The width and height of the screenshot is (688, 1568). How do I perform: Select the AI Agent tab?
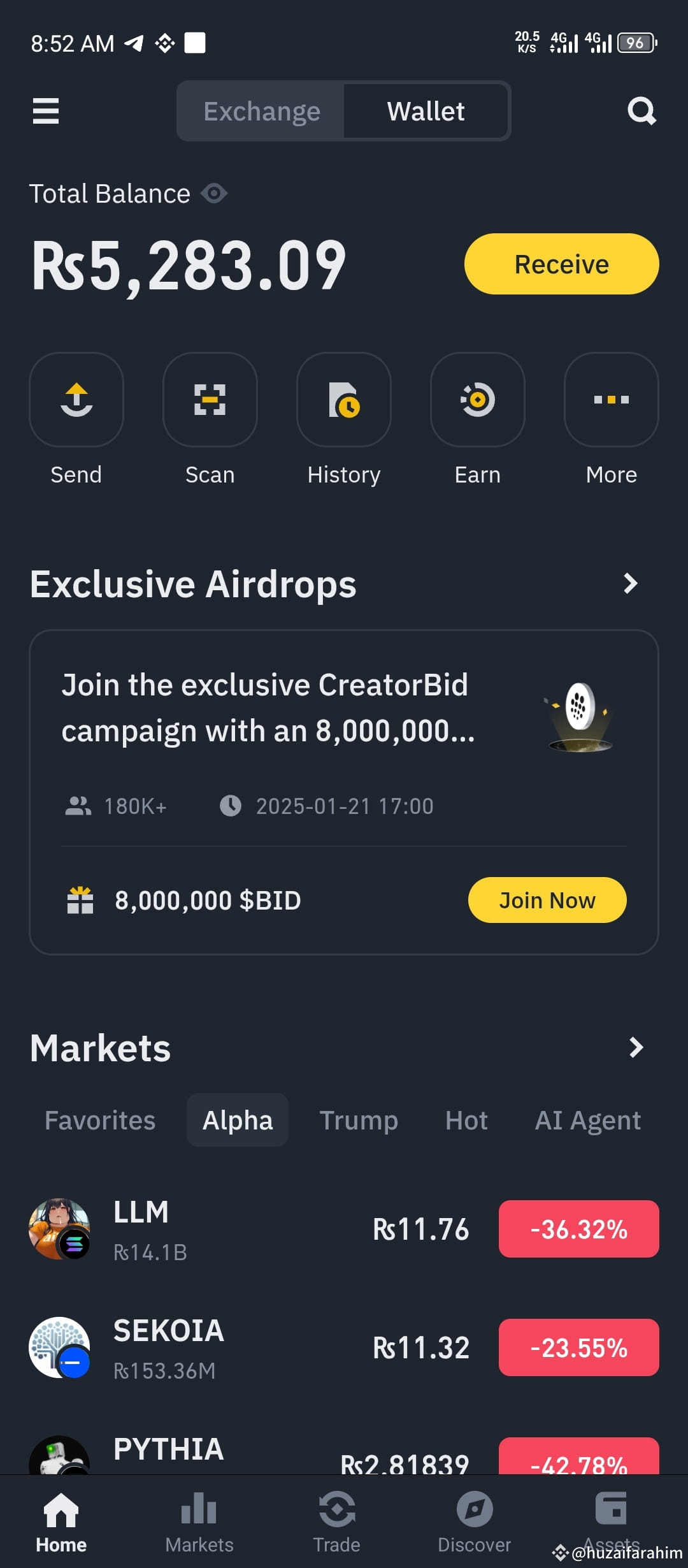click(588, 1120)
